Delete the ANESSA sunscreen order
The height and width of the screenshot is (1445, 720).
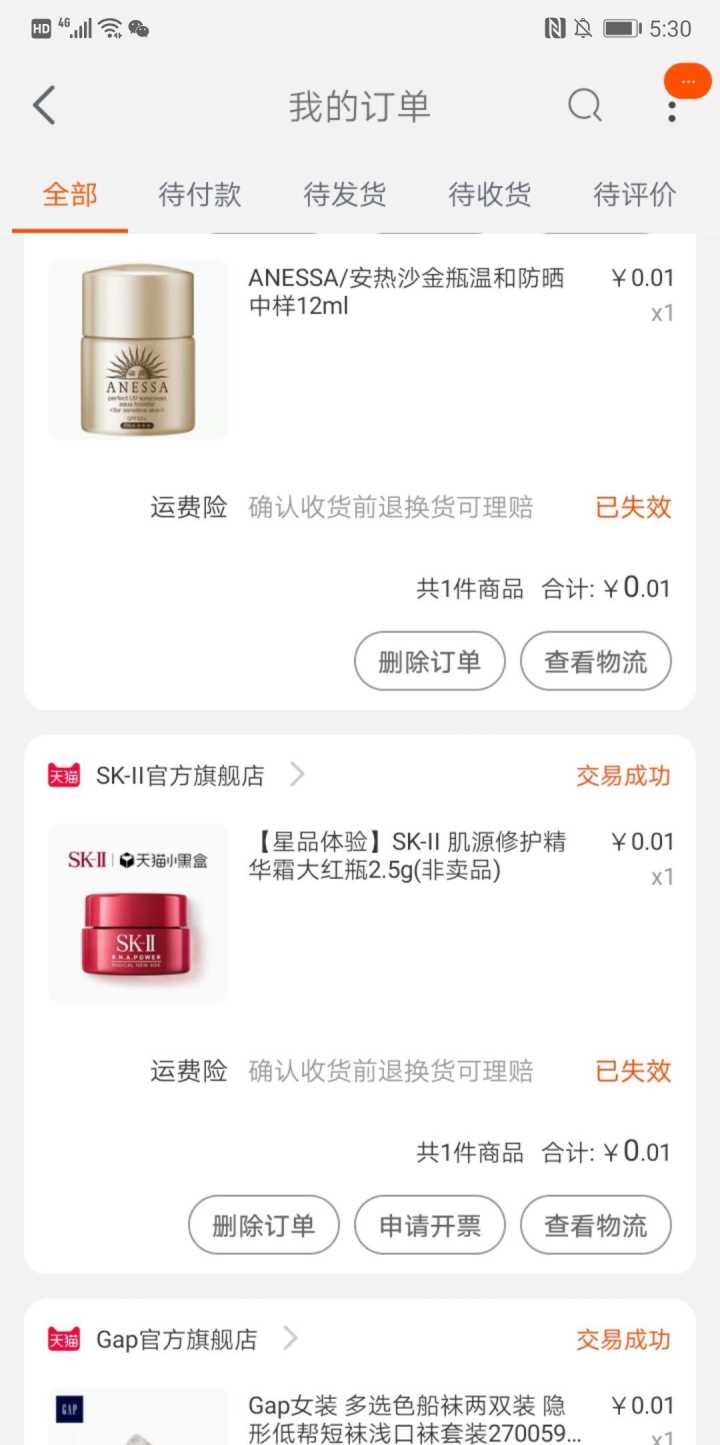[x=430, y=661]
